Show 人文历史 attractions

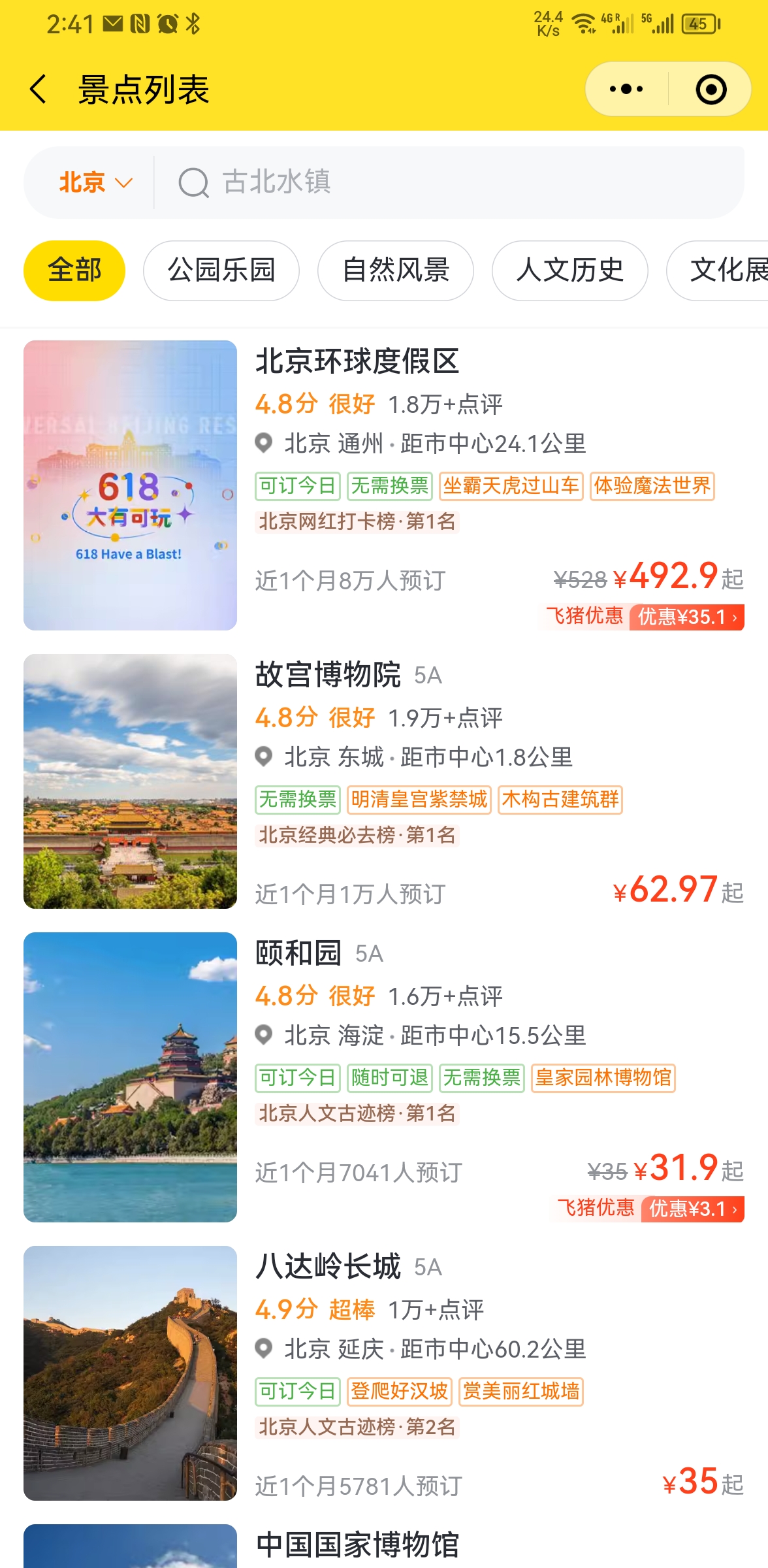tap(569, 270)
